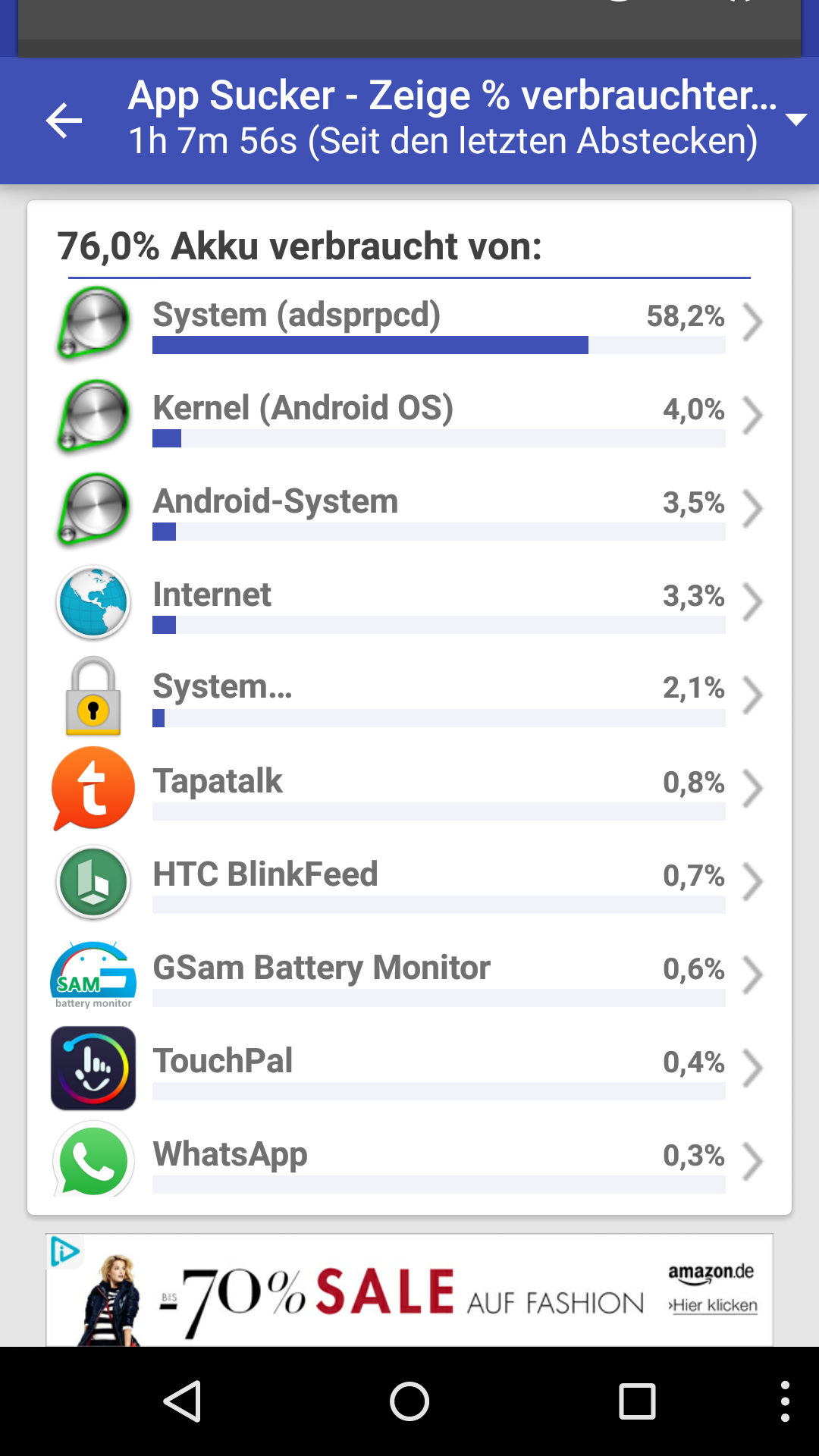View Android-System battery details

[x=409, y=510]
